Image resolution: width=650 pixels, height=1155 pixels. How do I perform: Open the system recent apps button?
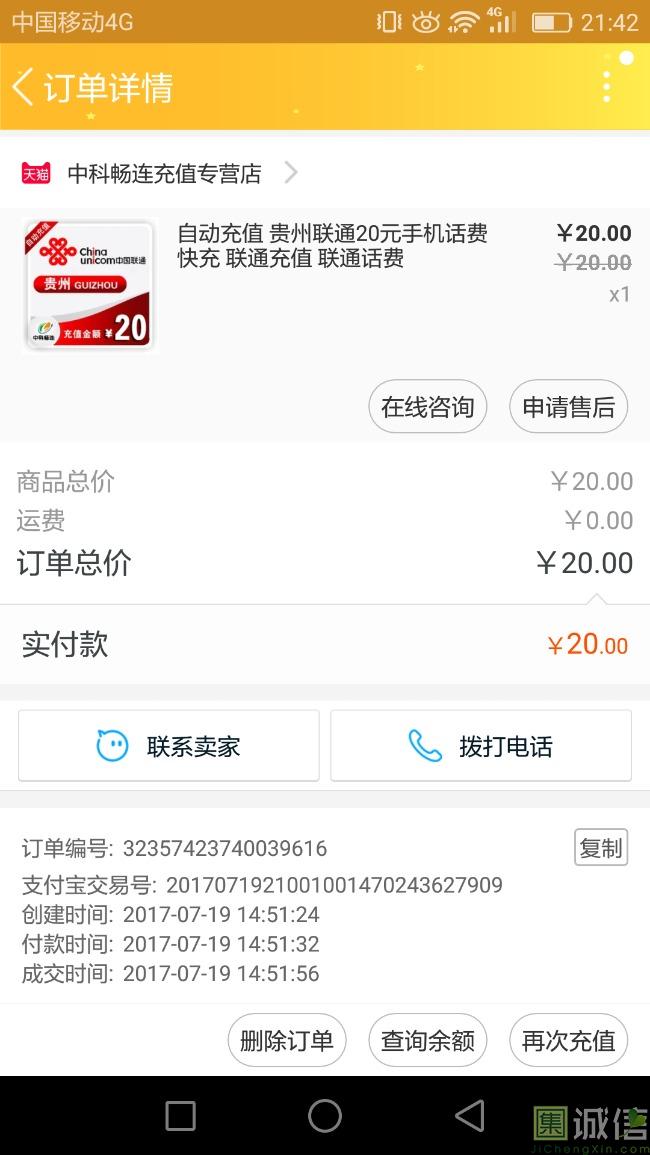(181, 1115)
